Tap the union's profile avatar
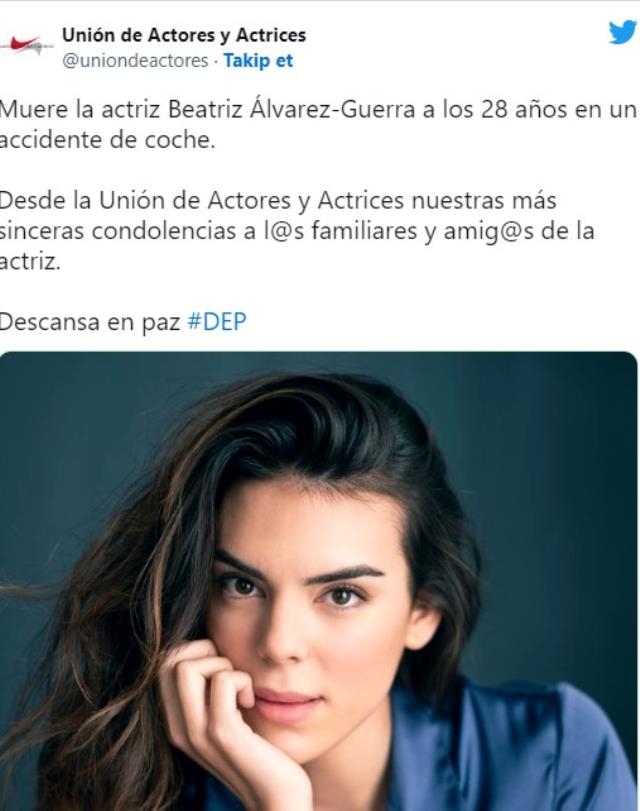Screen dimensions: 640x811 (x=26, y=46)
